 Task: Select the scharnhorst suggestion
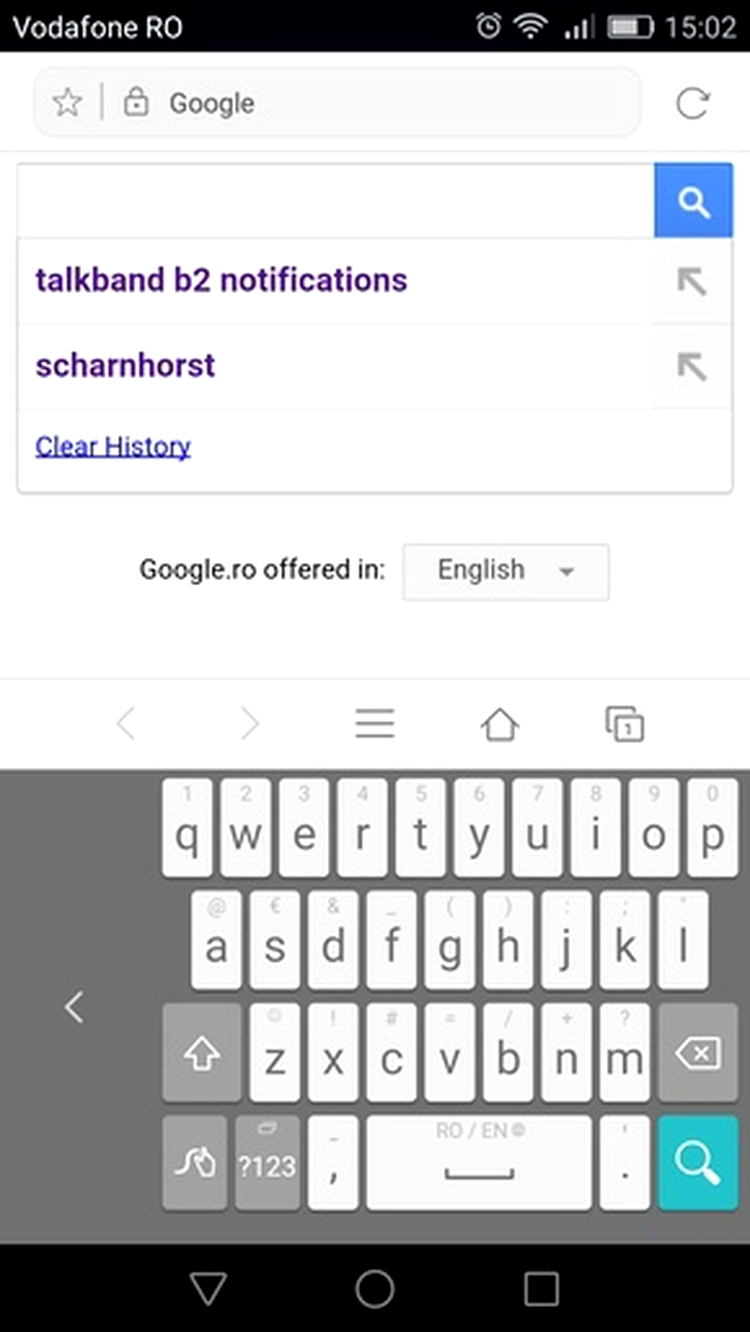coord(125,365)
